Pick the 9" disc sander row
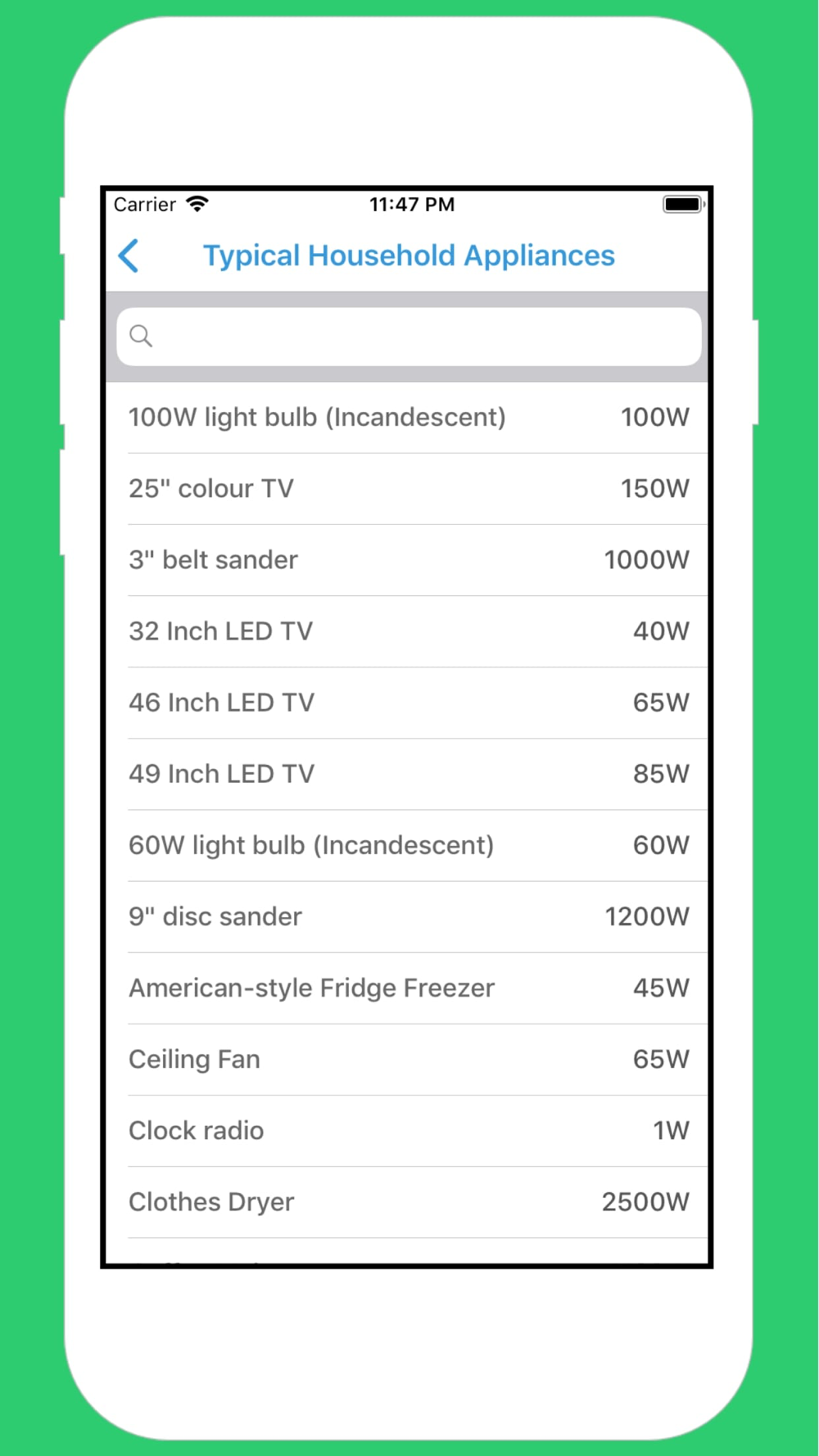Screen dimensions: 819x1456 407,916
